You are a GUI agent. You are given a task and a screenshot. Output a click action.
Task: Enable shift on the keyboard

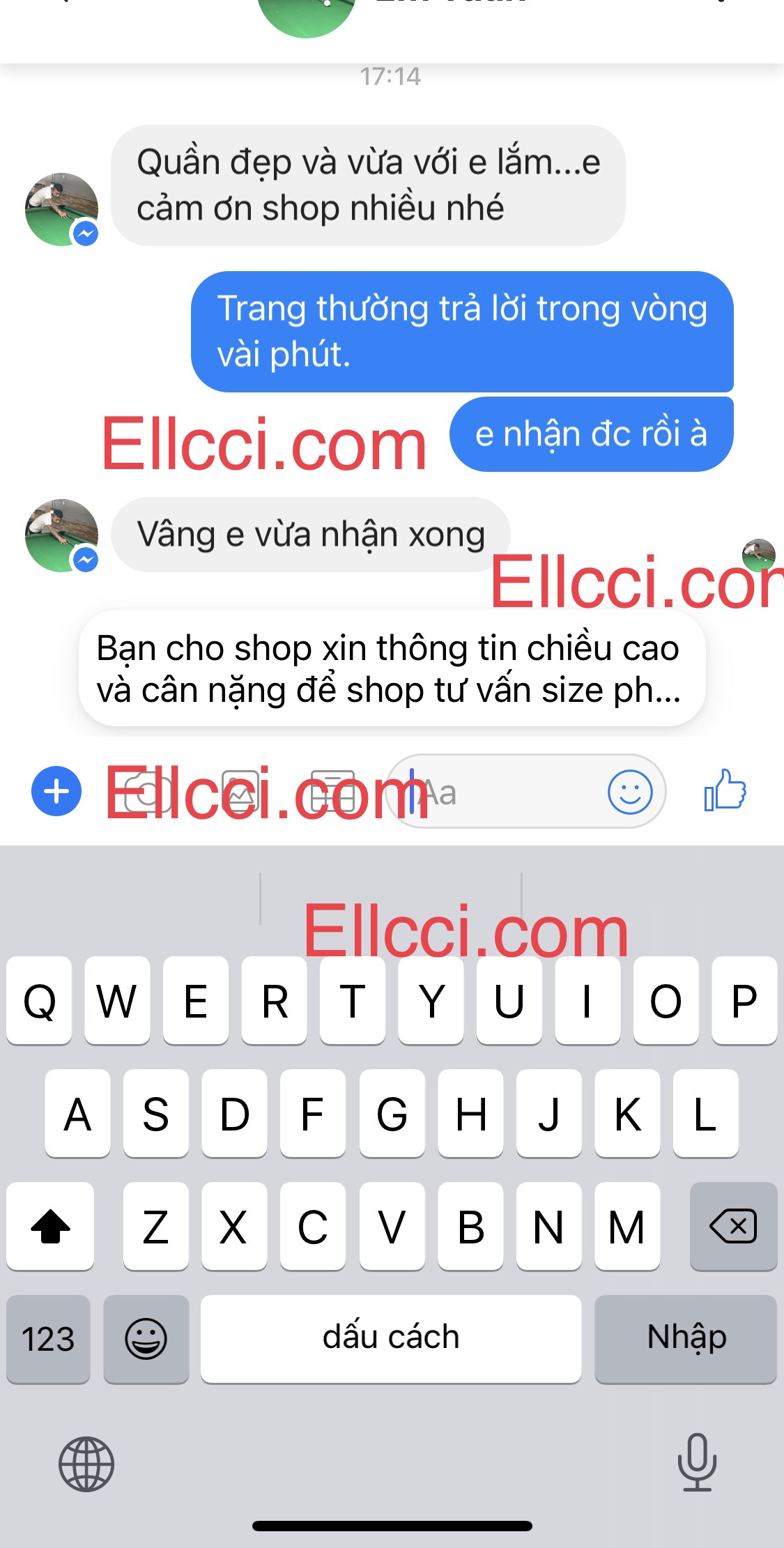click(50, 1226)
